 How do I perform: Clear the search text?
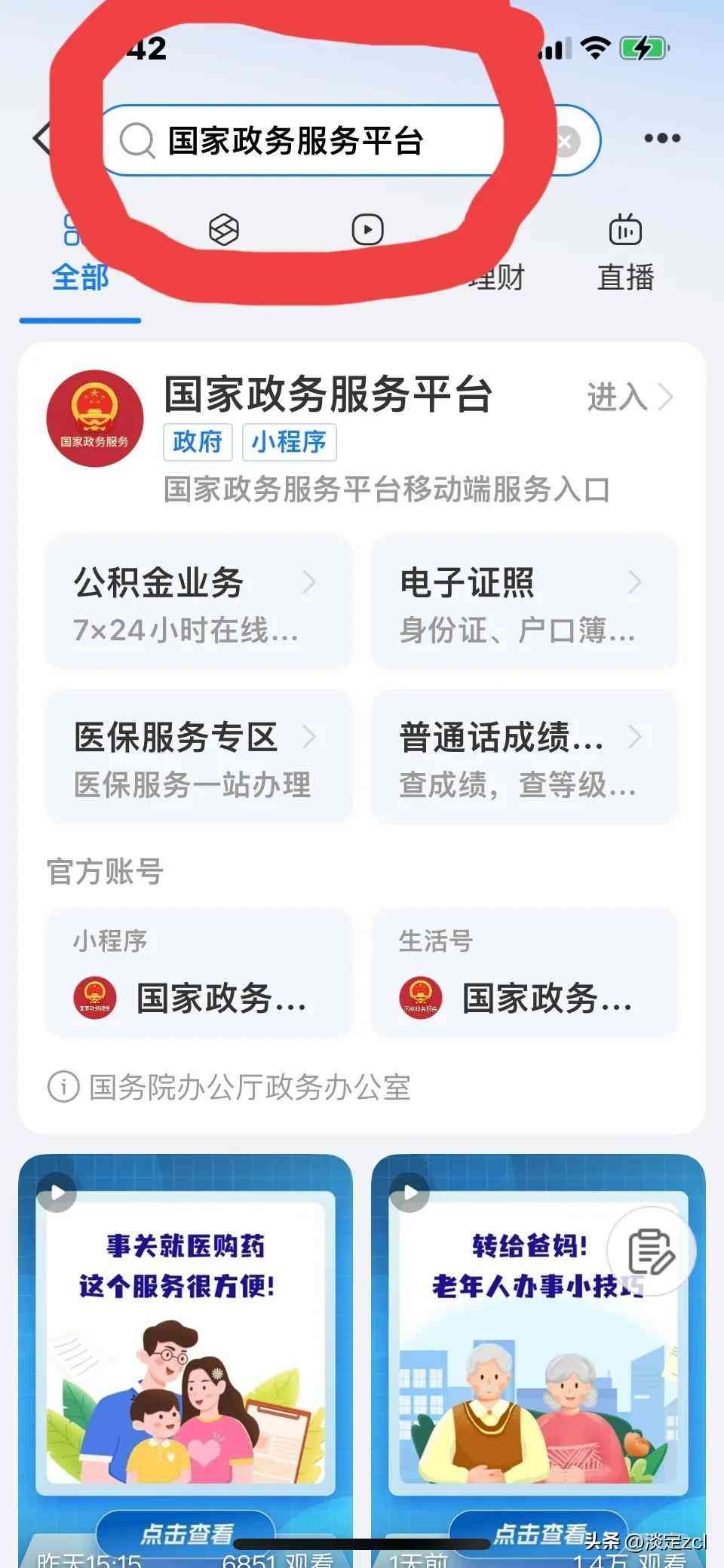coord(566,141)
